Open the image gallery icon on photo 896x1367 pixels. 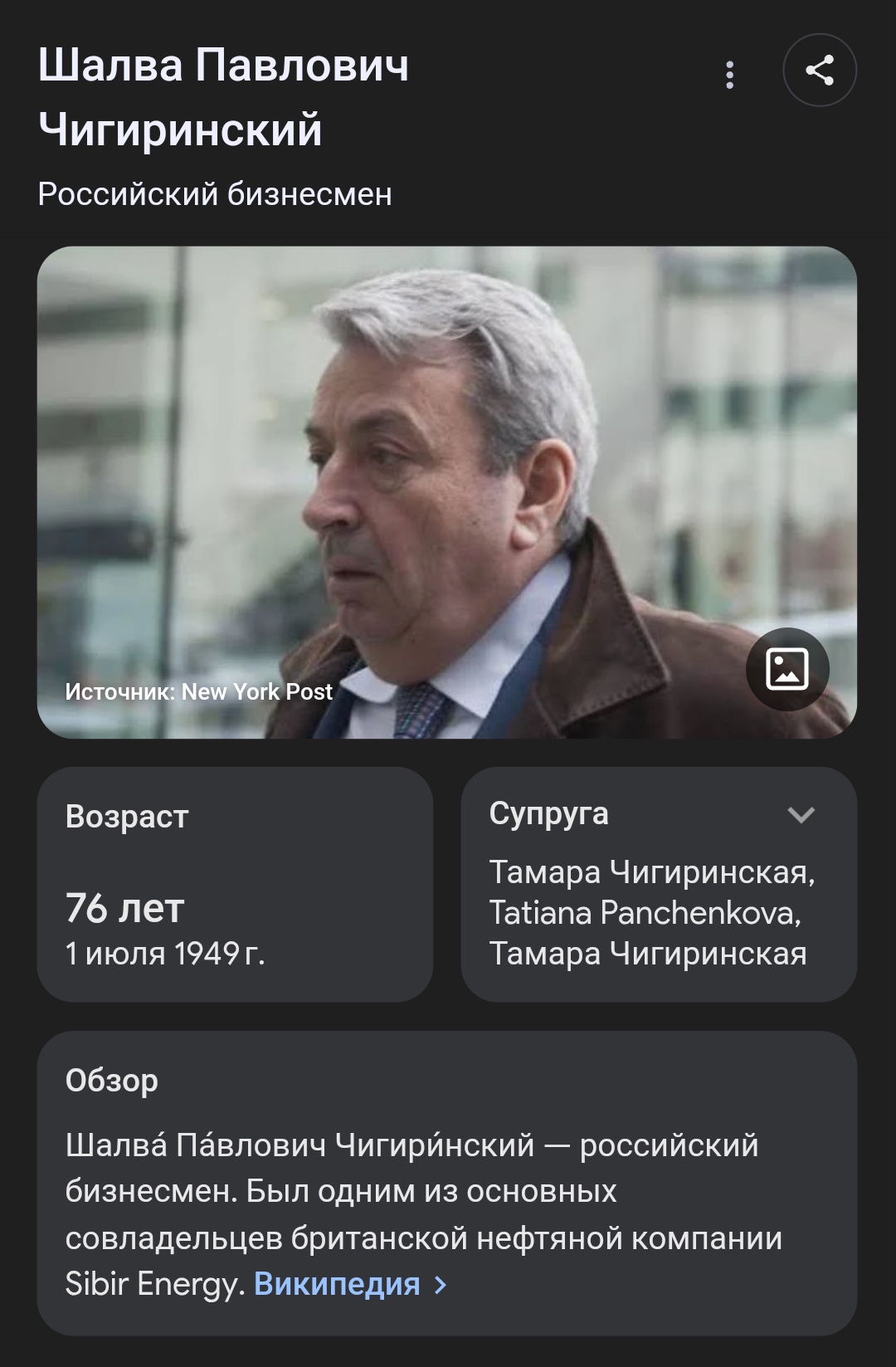click(787, 669)
